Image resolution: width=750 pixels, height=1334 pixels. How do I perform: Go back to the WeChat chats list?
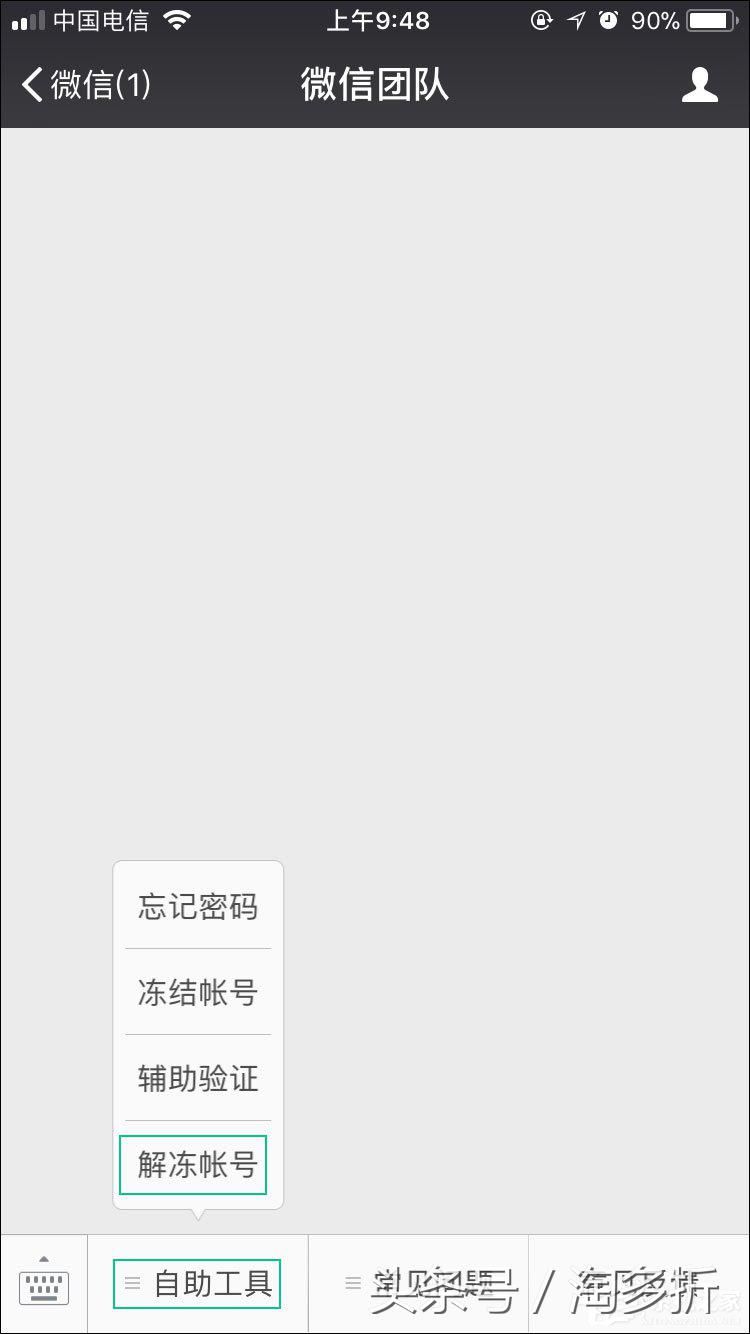85,85
